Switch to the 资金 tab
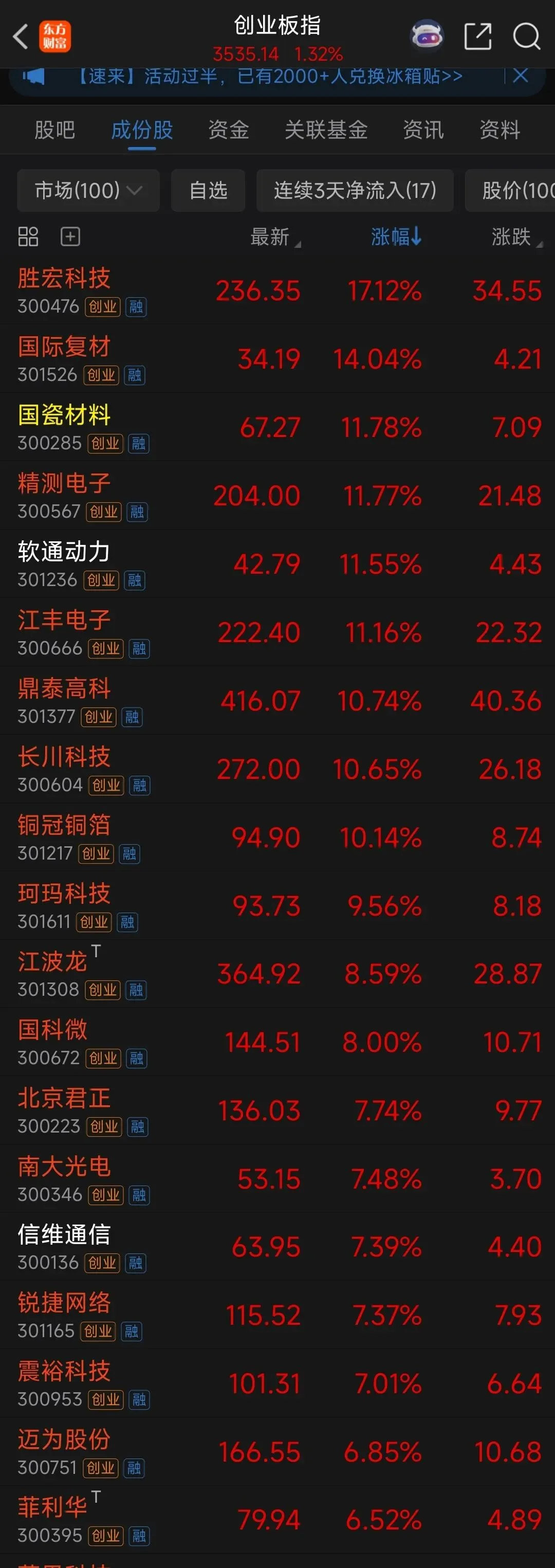 point(229,130)
